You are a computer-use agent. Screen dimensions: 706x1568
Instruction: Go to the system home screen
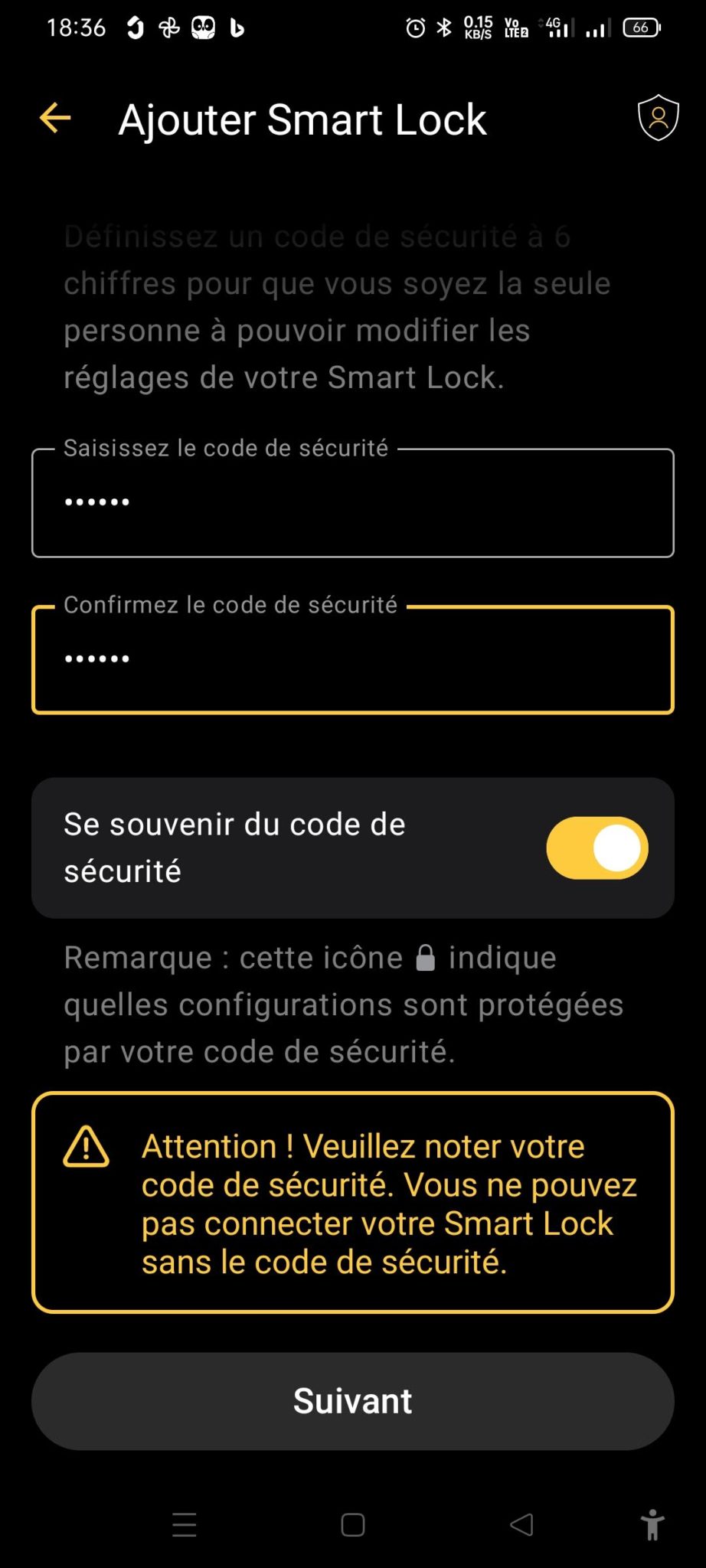(352, 1525)
